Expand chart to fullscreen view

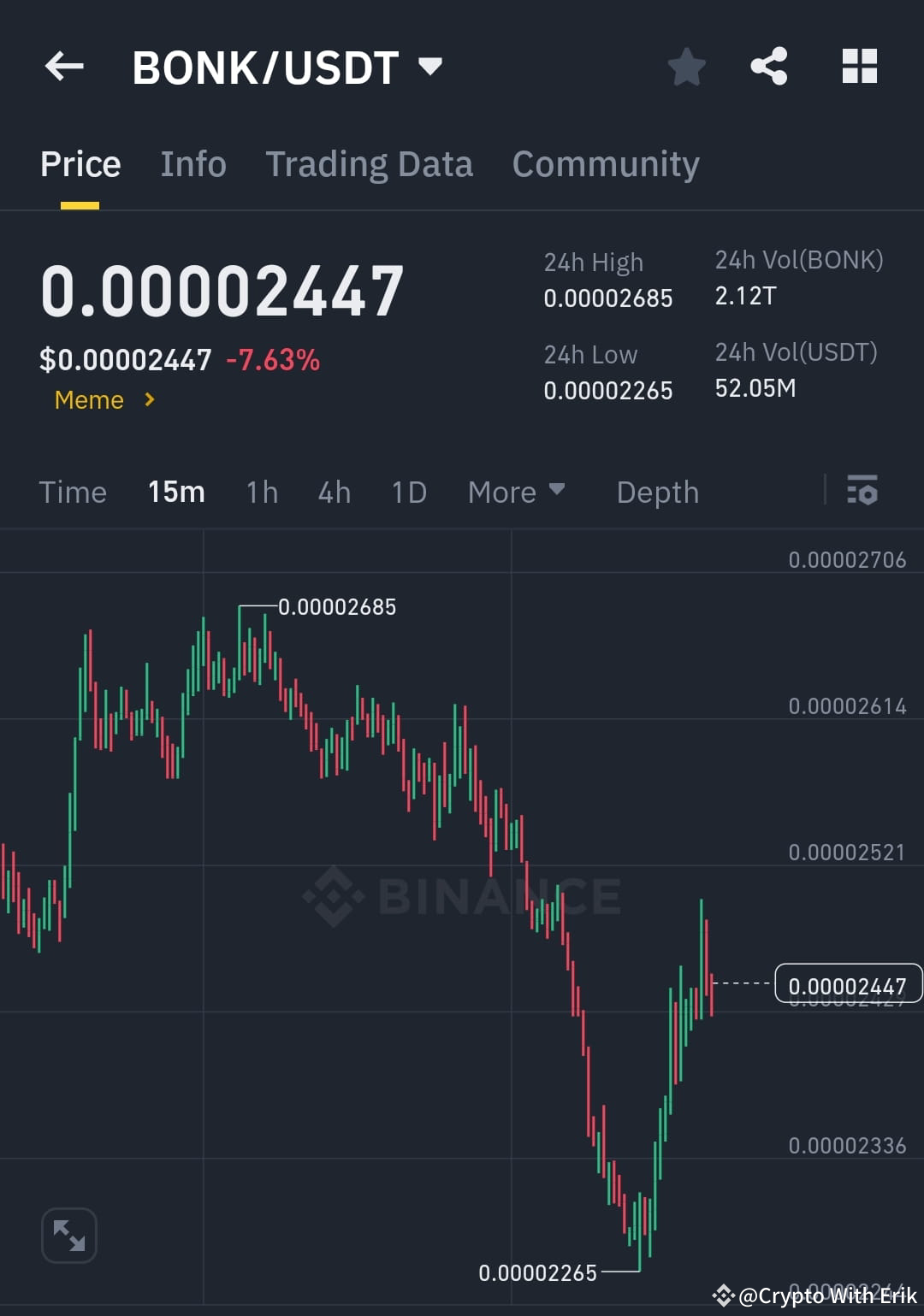pyautogui.click(x=68, y=1234)
